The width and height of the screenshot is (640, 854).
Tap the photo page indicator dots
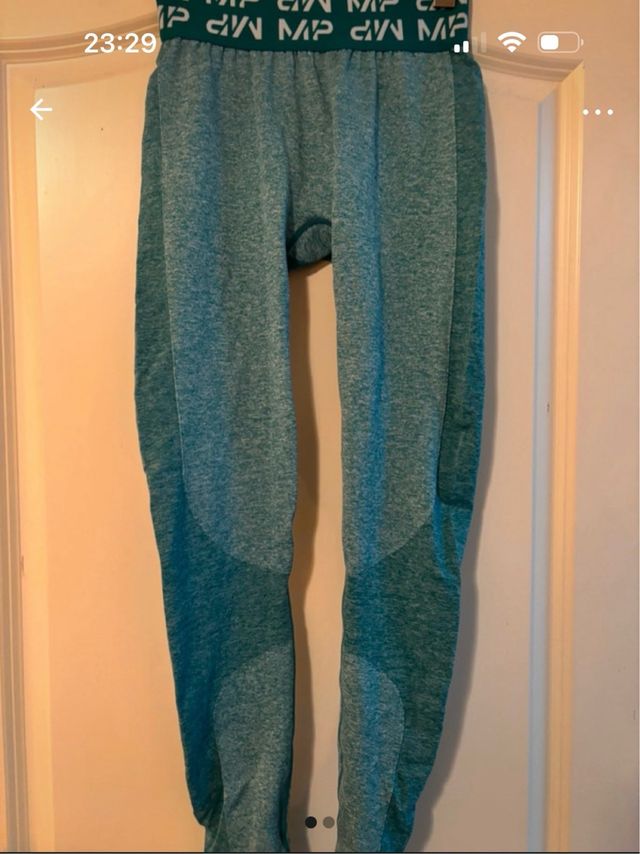coord(320,822)
